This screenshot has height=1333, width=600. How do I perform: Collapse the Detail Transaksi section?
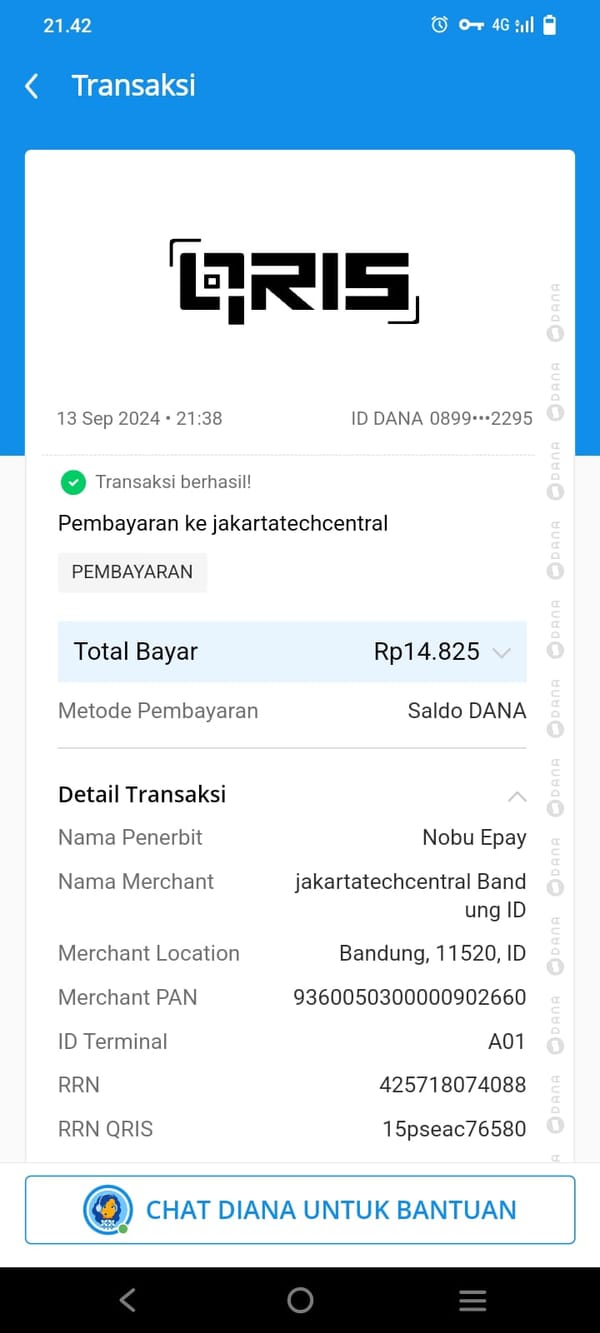[517, 796]
